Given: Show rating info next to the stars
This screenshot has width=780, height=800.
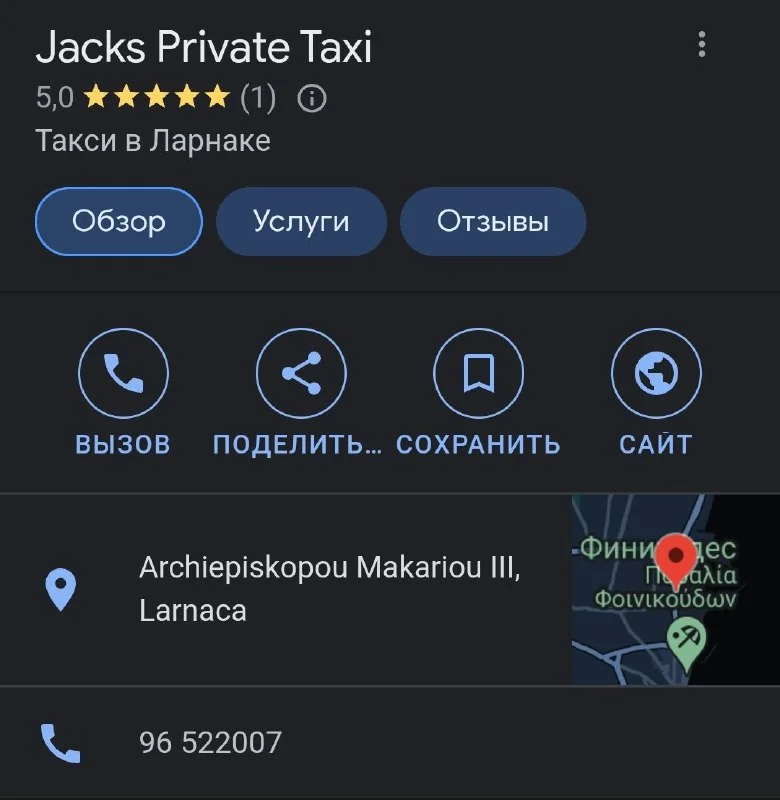Looking at the screenshot, I should [x=313, y=98].
